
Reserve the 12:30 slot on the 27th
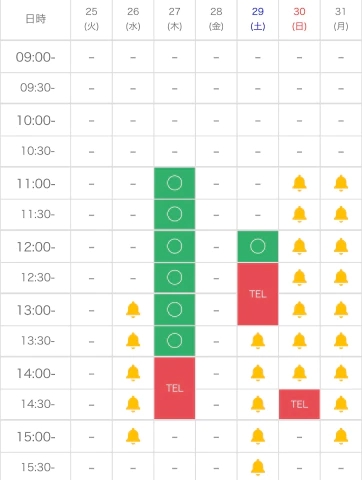(174, 278)
